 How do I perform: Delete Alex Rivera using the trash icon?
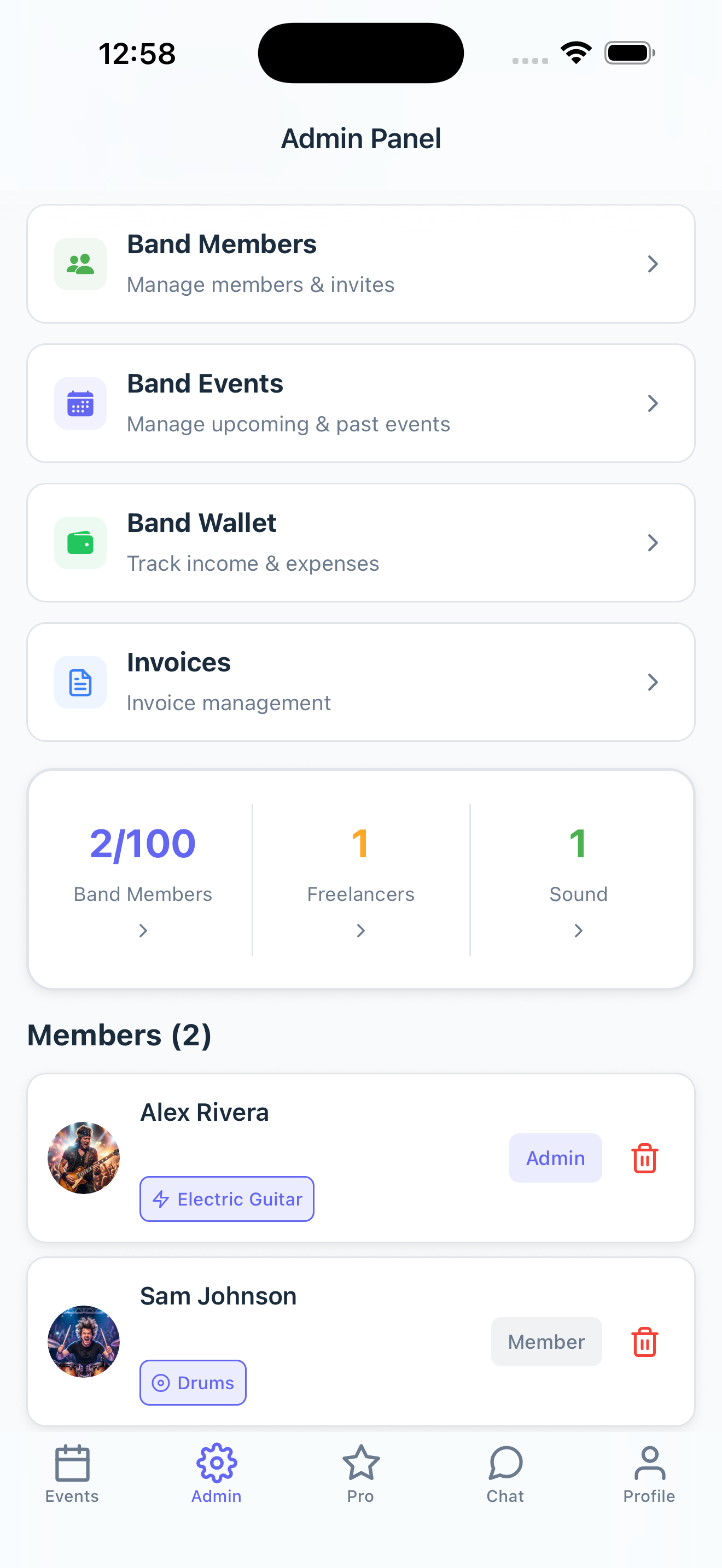pos(644,1159)
